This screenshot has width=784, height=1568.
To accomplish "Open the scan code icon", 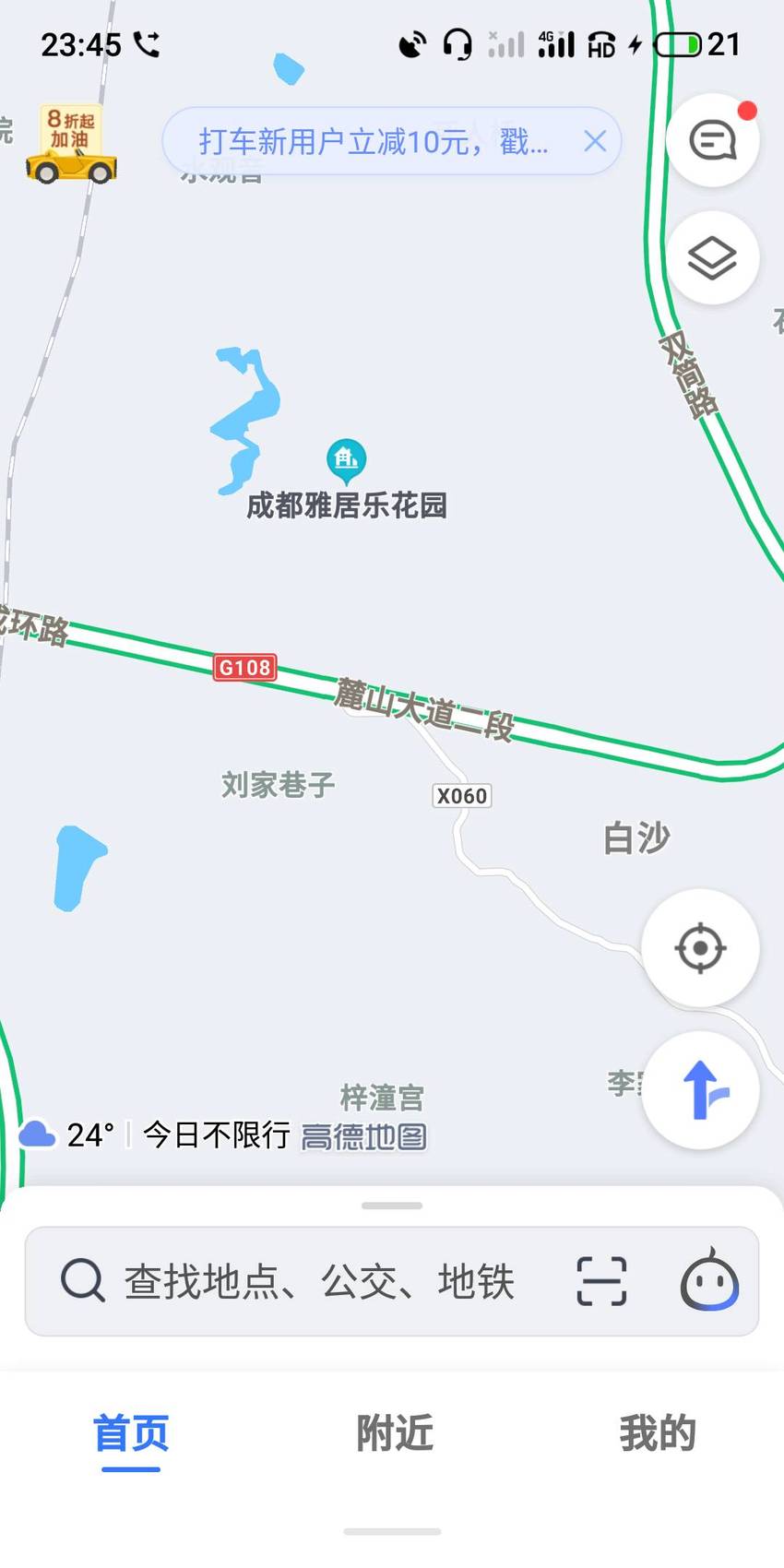I will pos(601,1281).
